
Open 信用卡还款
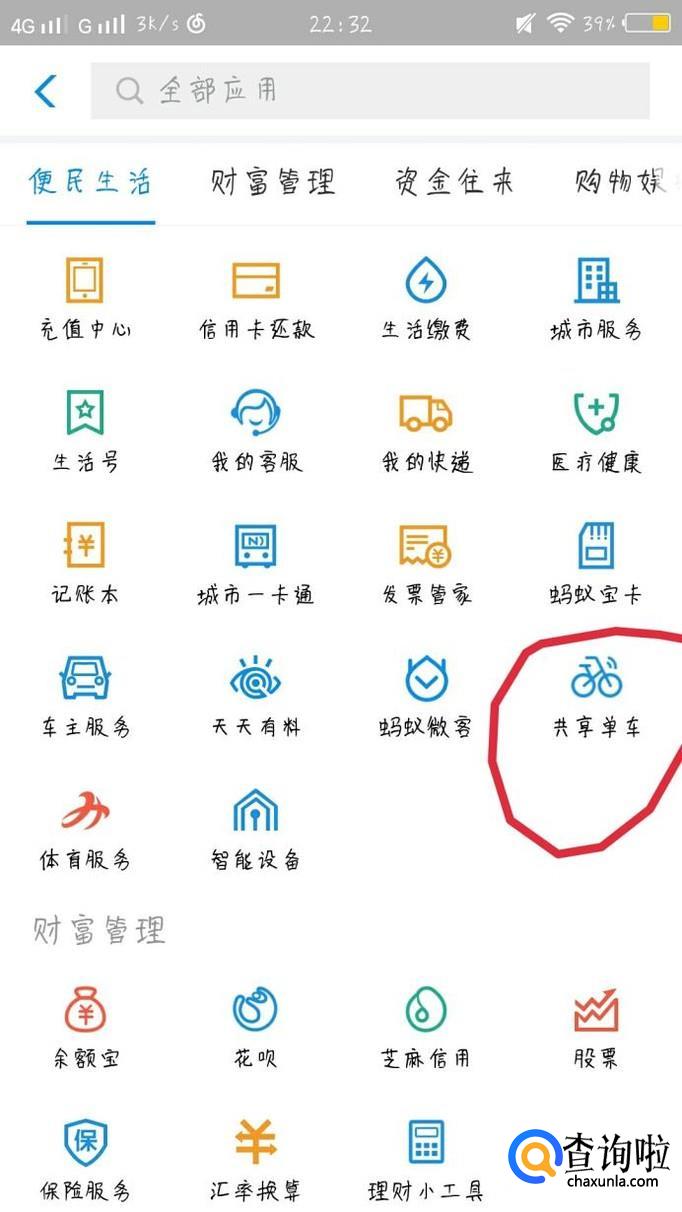click(256, 297)
